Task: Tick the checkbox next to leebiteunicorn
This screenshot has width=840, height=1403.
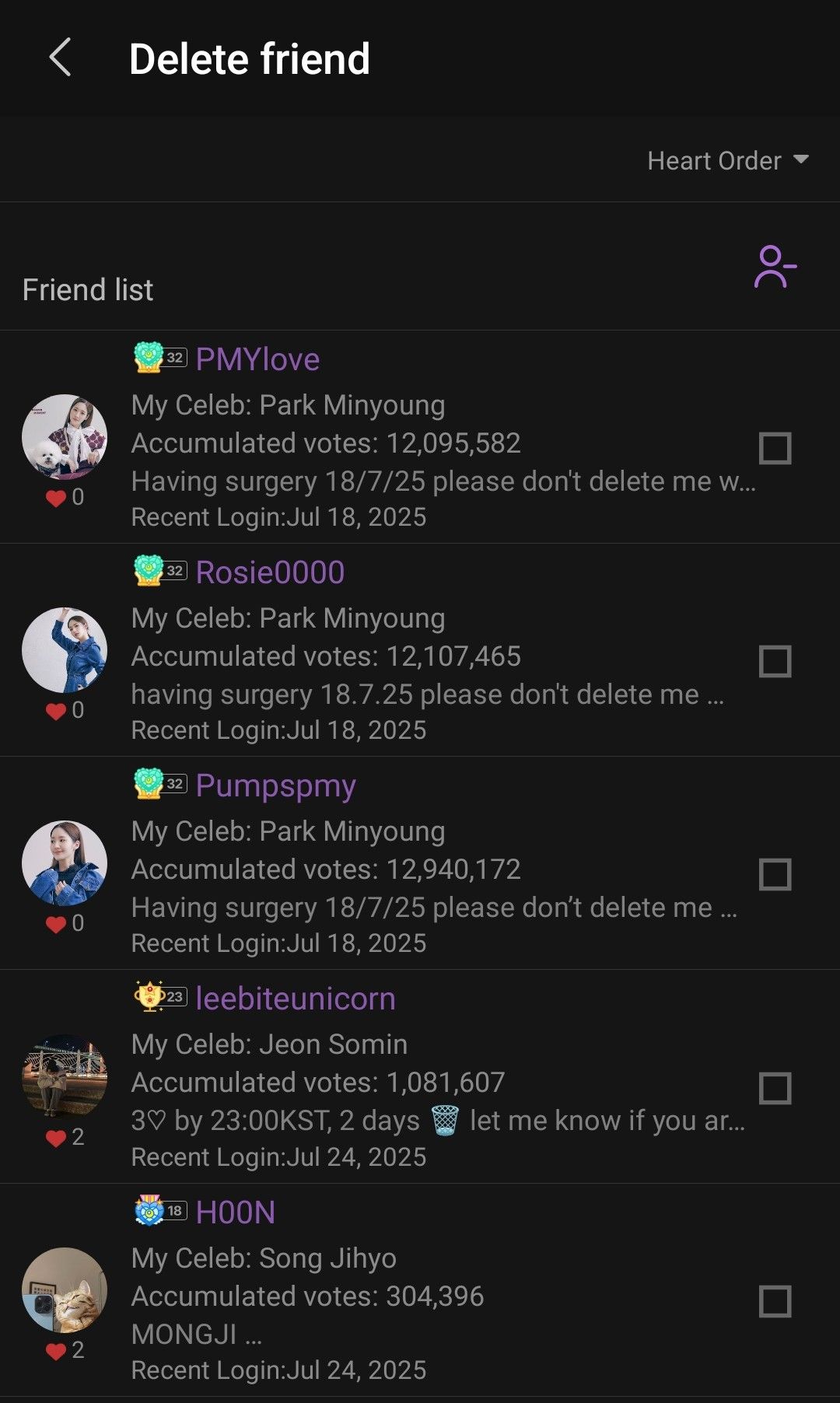Action: (x=775, y=1089)
